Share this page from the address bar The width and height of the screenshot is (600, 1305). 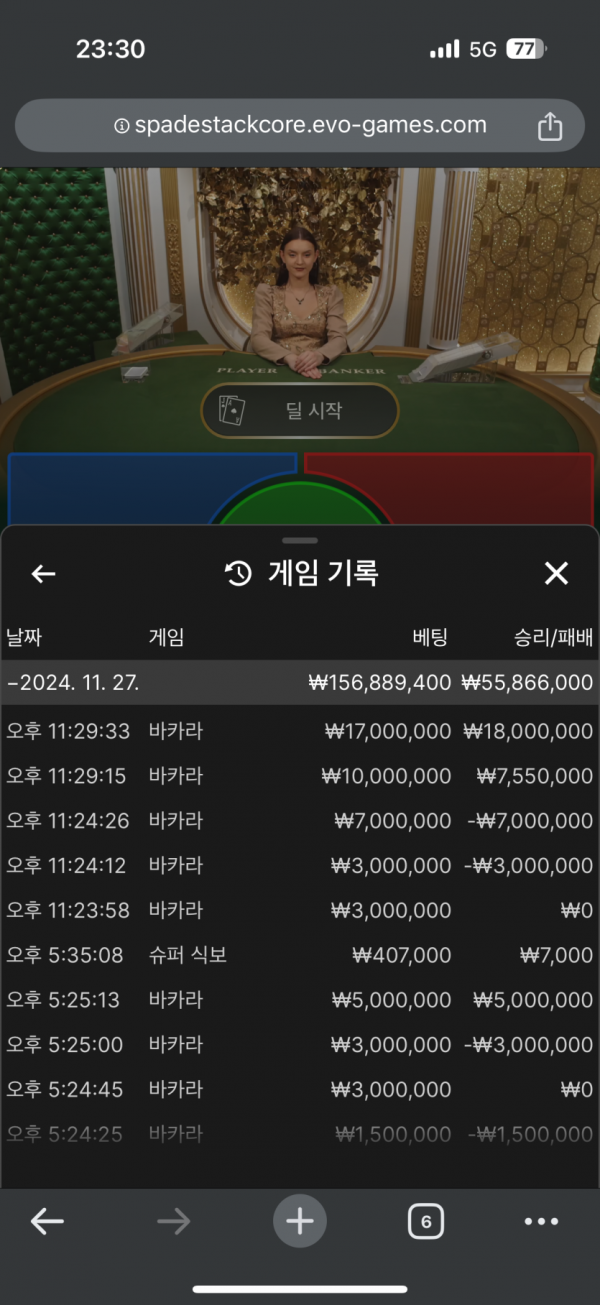pyautogui.click(x=549, y=127)
